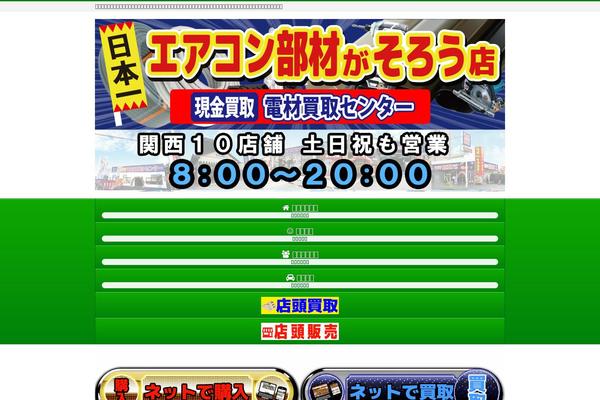Open 店頭買取 in-store purchase link
Image resolution: width=600 pixels, height=400 pixels.
300,305
